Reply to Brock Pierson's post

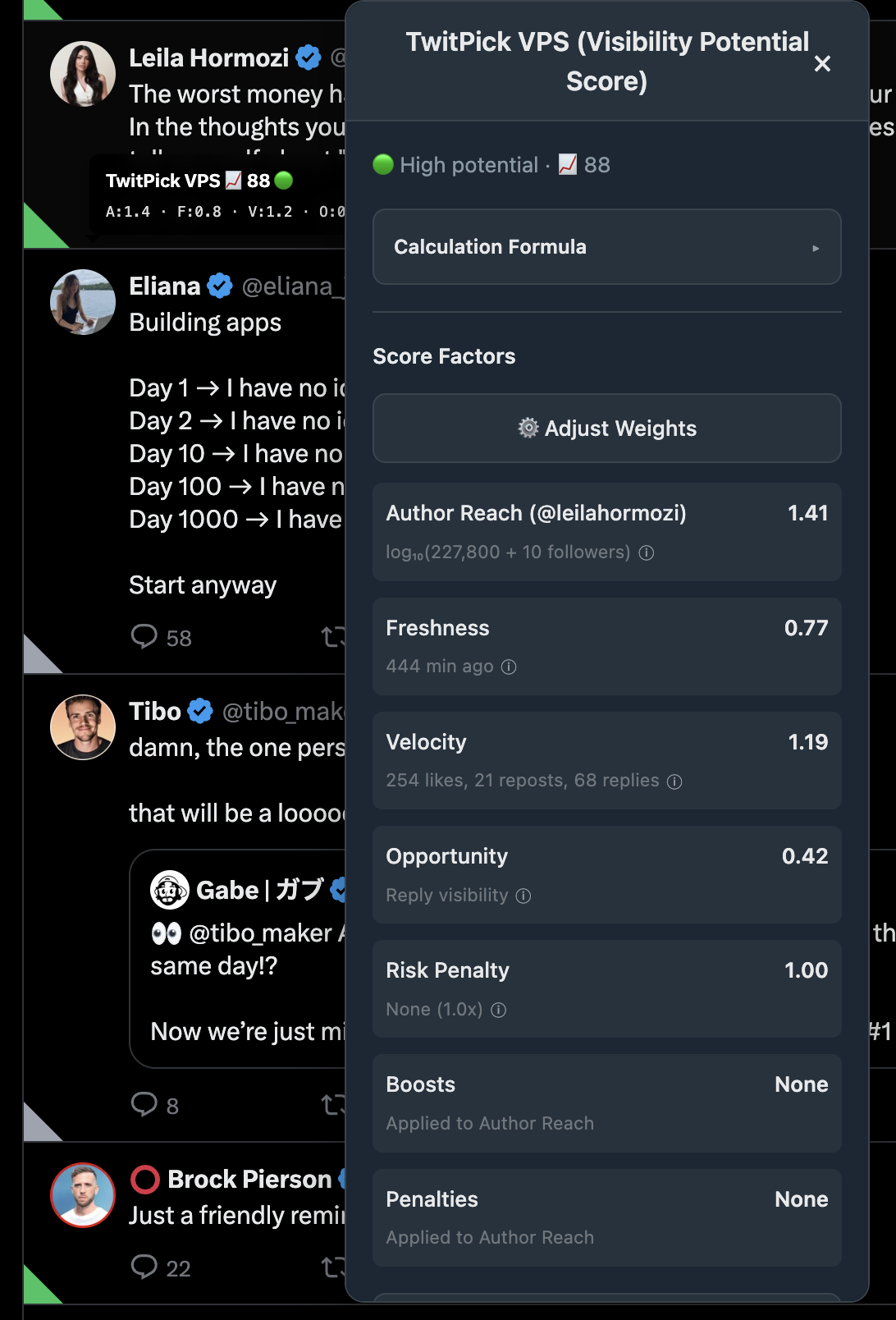click(x=144, y=1267)
